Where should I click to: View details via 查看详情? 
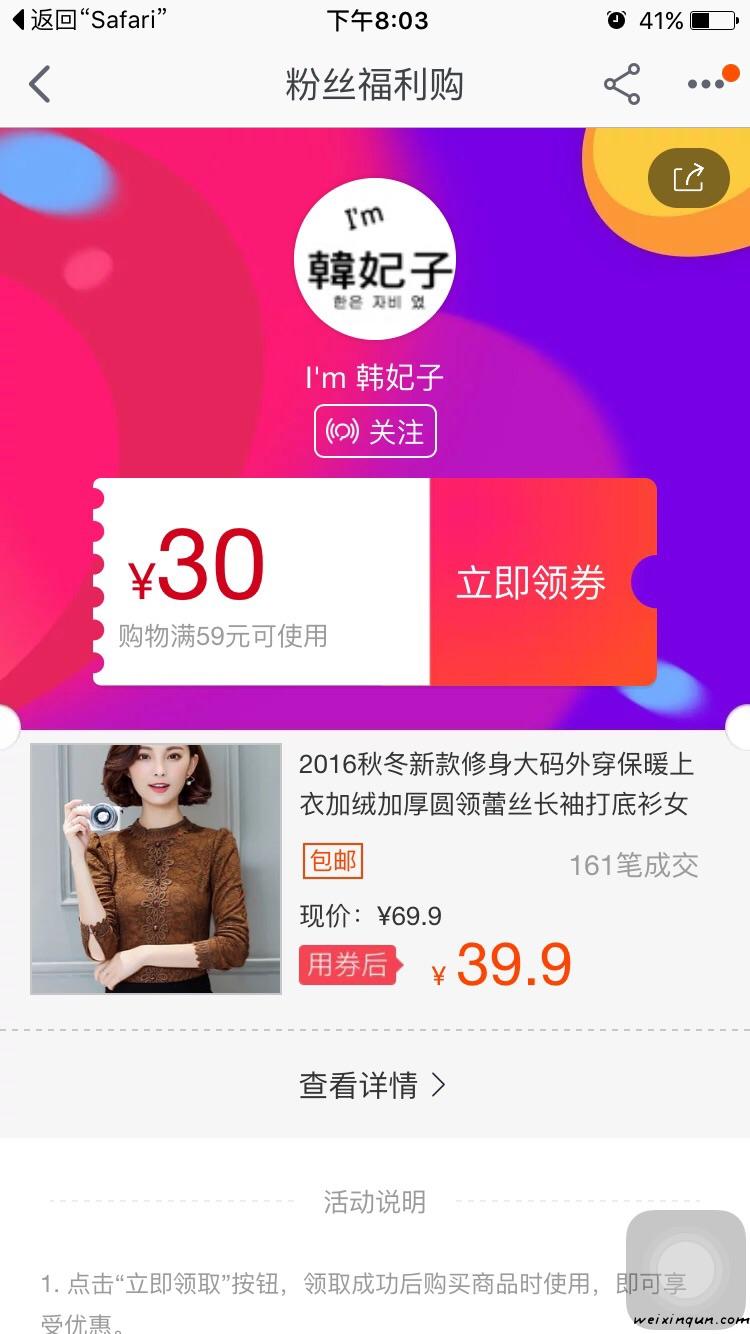(x=373, y=1085)
